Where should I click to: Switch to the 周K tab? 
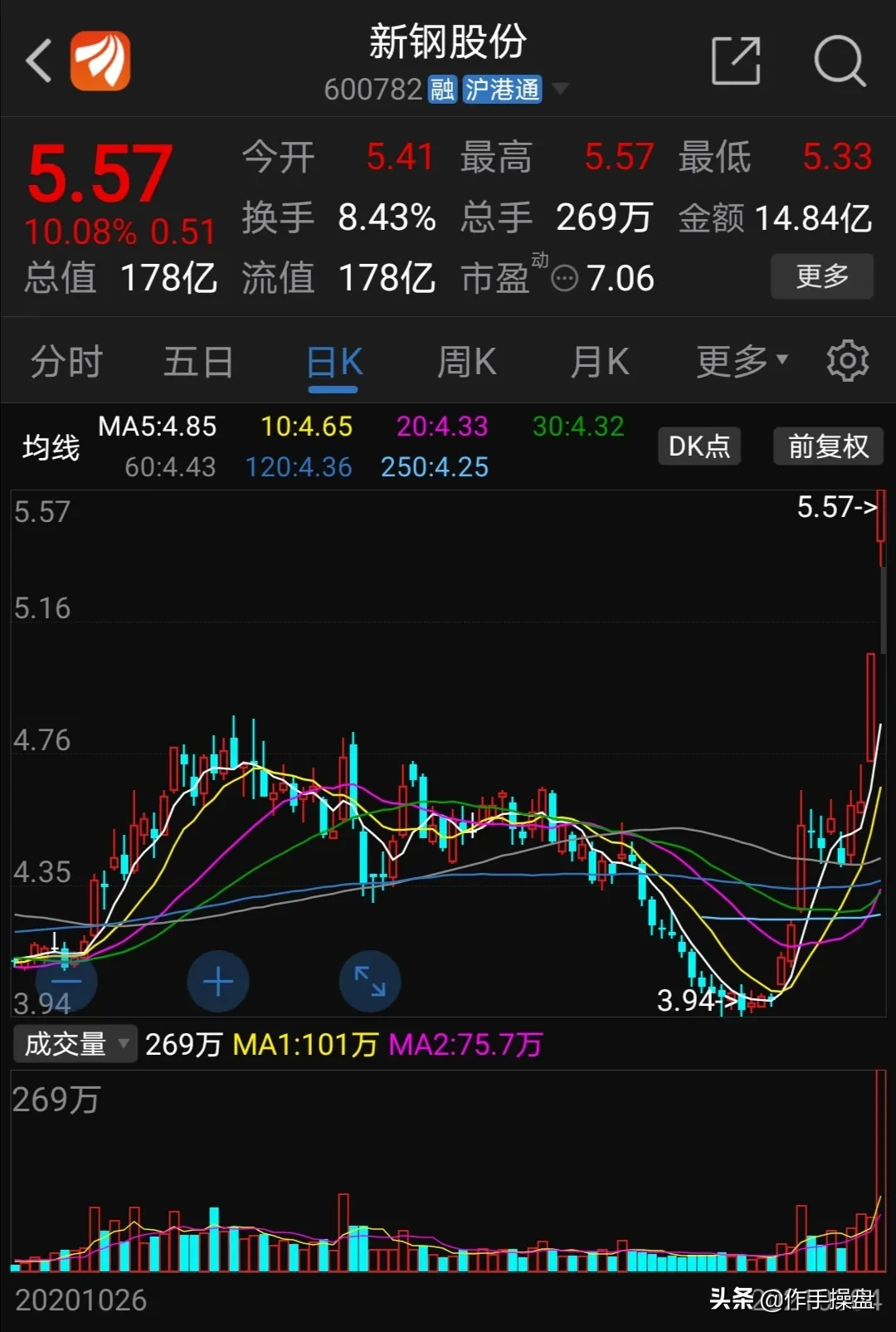click(x=466, y=363)
